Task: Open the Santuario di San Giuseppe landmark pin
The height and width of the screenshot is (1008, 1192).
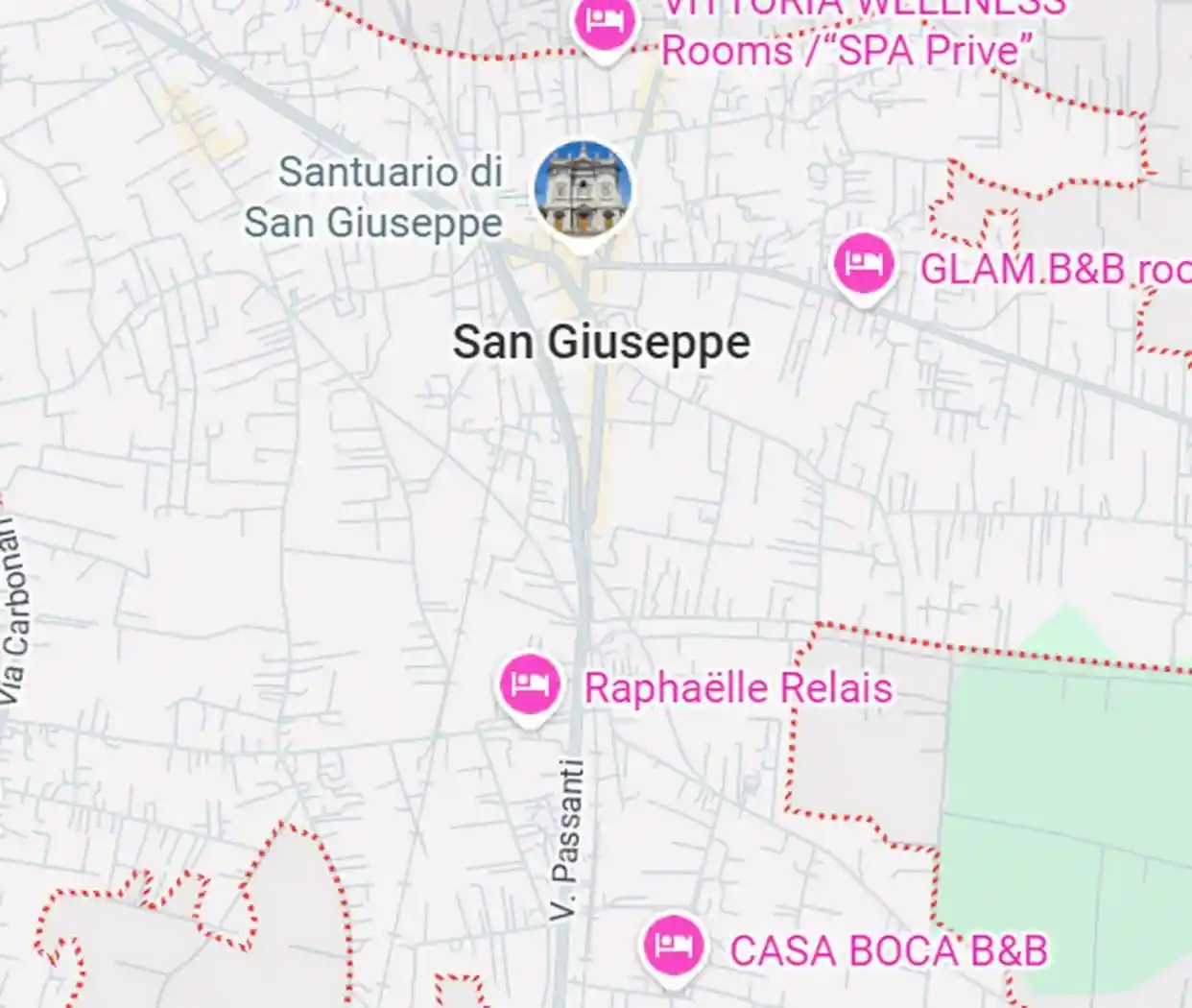Action: (583, 190)
